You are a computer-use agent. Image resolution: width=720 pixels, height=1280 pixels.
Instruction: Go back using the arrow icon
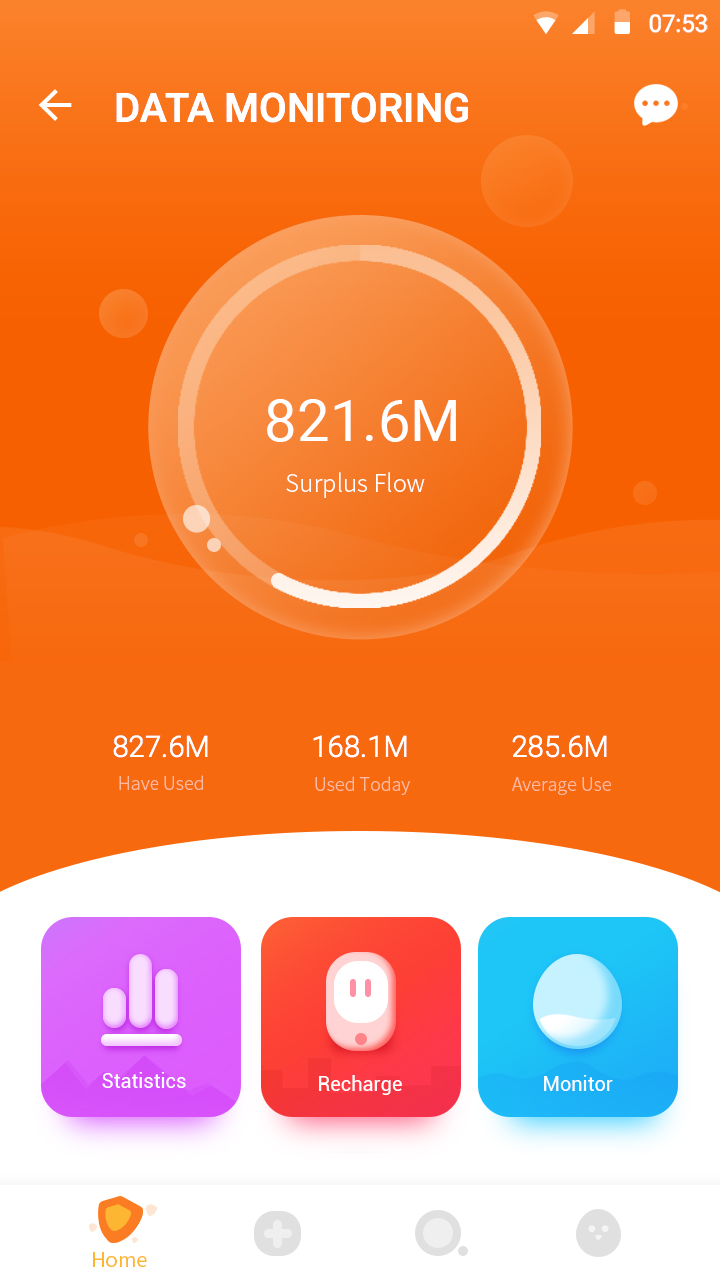[55, 105]
